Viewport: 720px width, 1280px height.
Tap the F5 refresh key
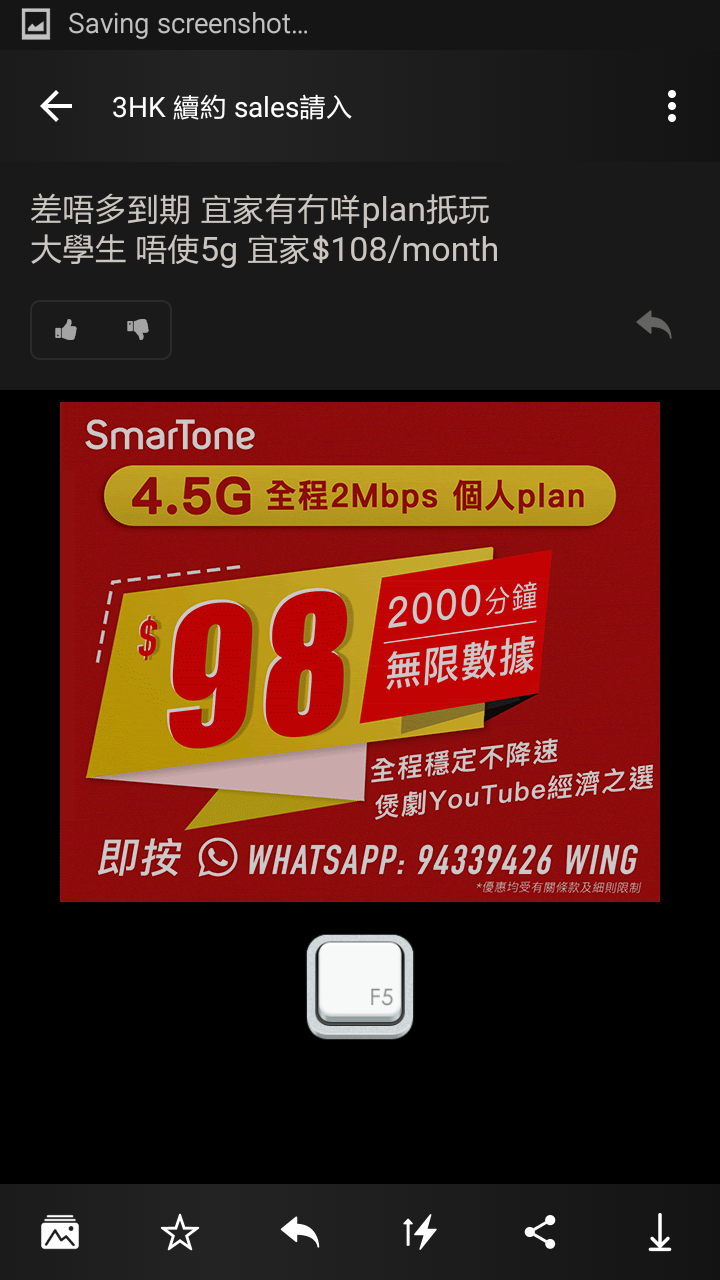[x=360, y=986]
